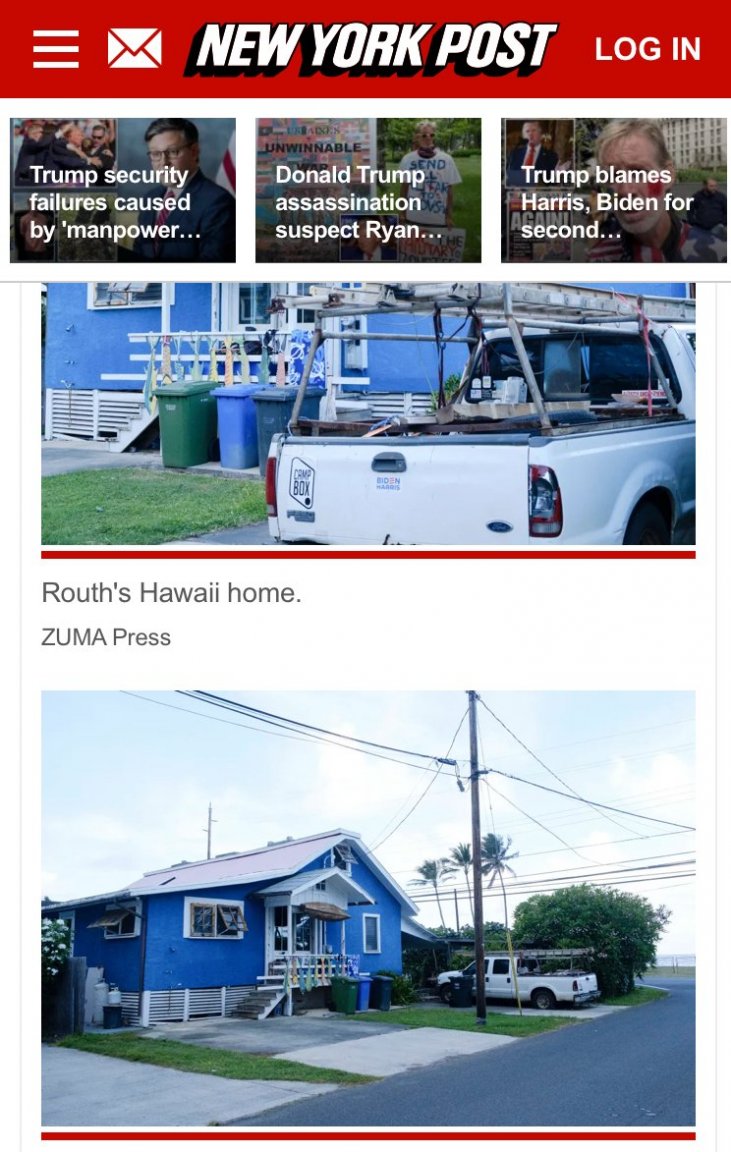Open the email newsletter envelope icon
This screenshot has height=1152, width=731.
pos(135,48)
